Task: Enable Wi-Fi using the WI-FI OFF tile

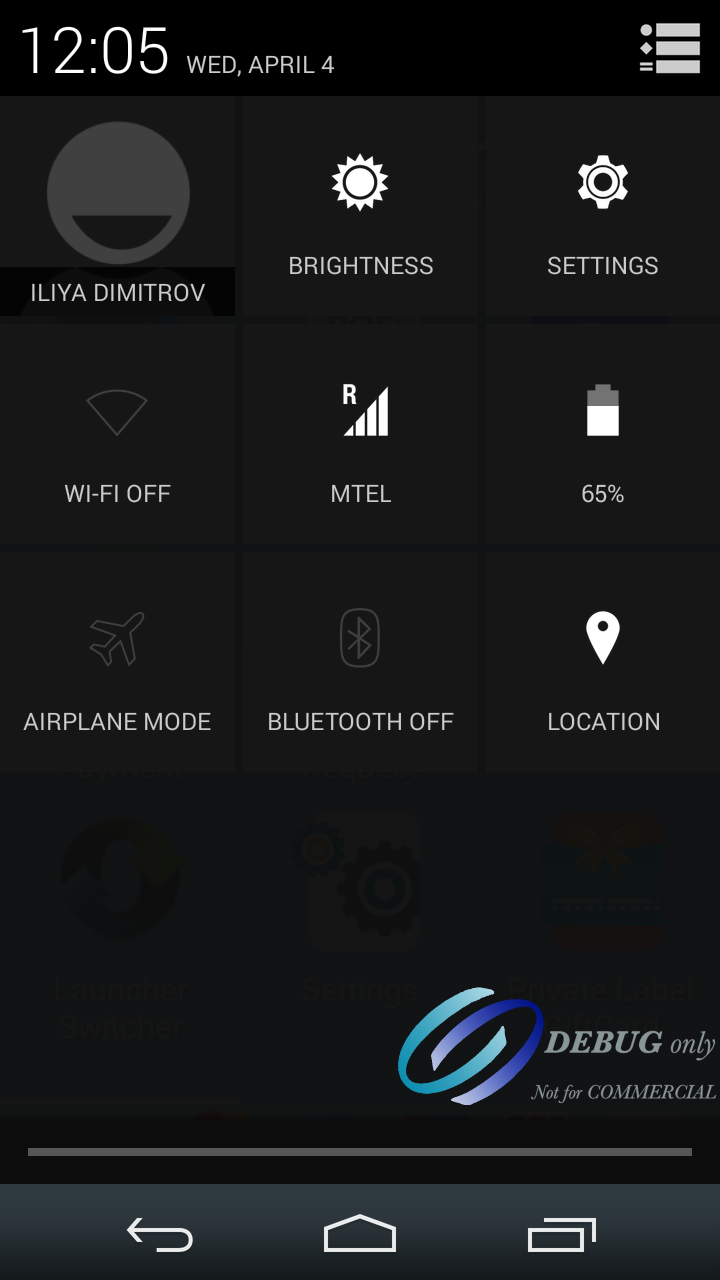Action: click(x=117, y=435)
